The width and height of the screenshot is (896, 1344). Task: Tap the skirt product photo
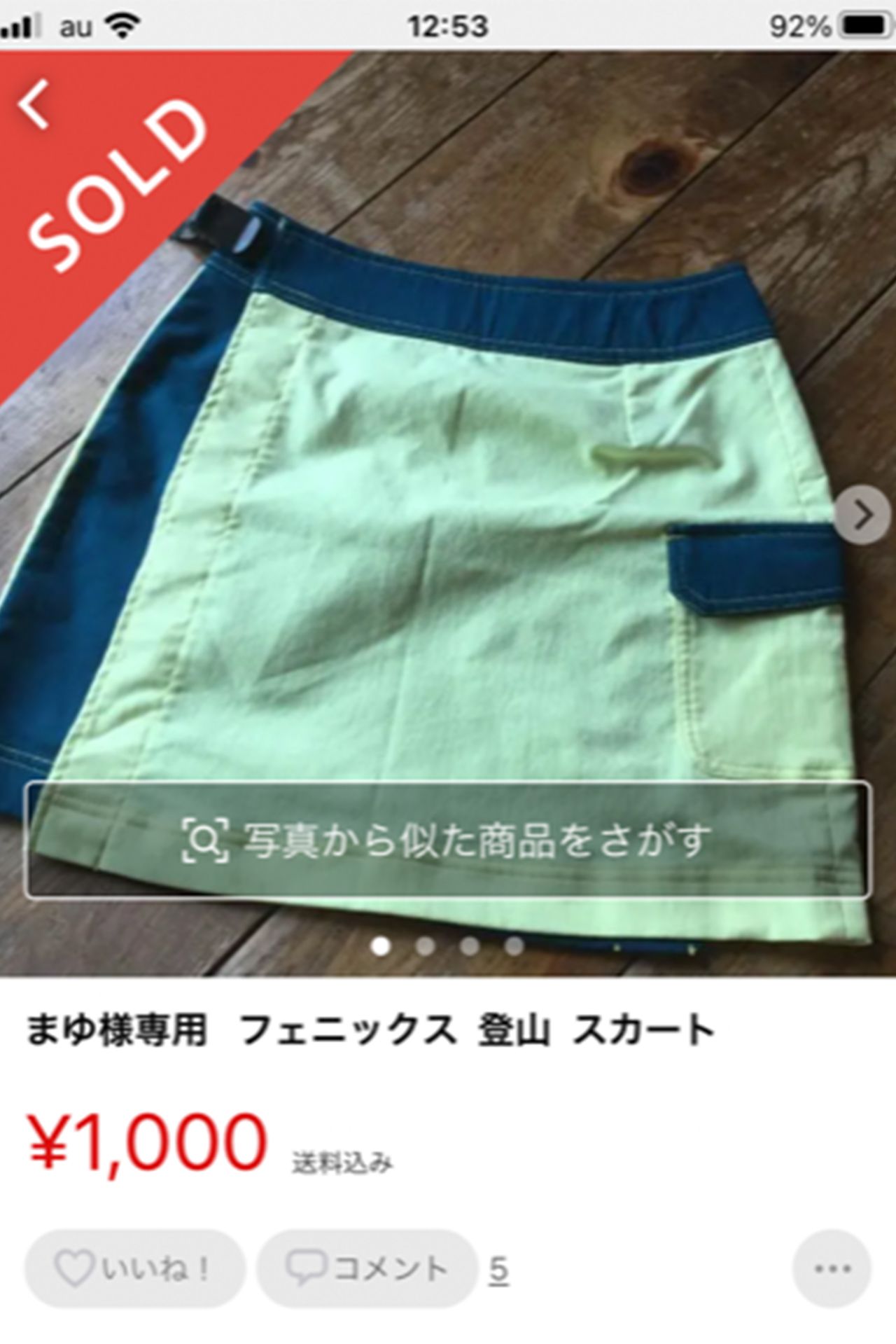tap(448, 560)
